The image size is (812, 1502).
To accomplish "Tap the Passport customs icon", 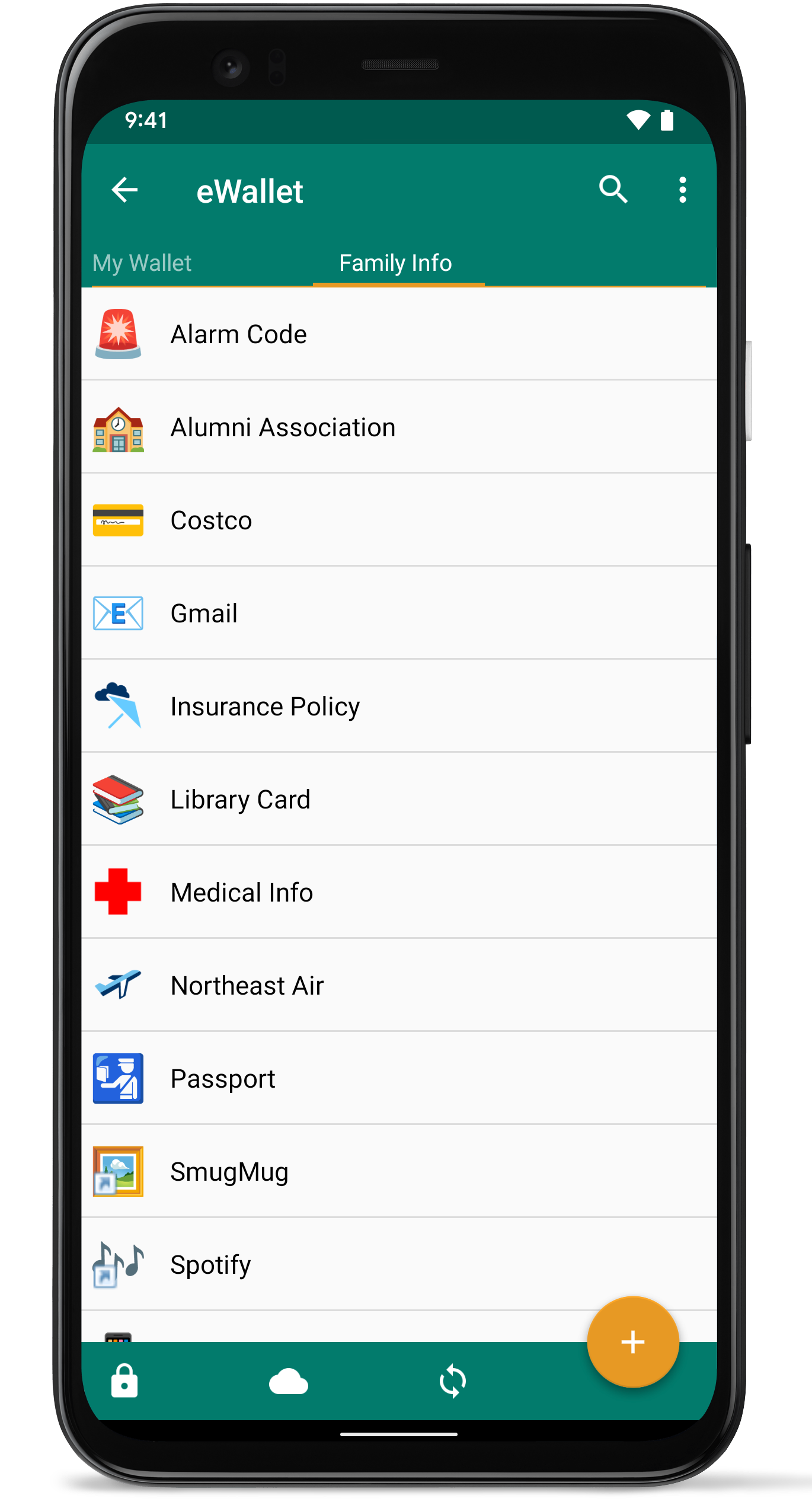I will click(x=118, y=1078).
